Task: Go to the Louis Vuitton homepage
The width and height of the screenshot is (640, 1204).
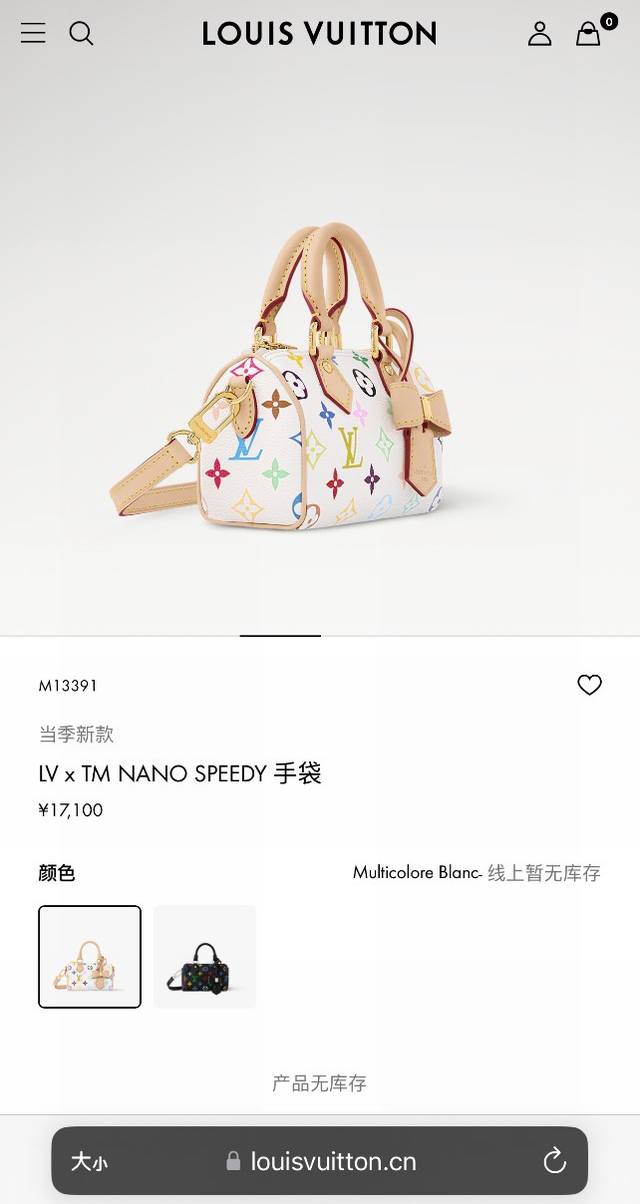Action: tap(319, 33)
